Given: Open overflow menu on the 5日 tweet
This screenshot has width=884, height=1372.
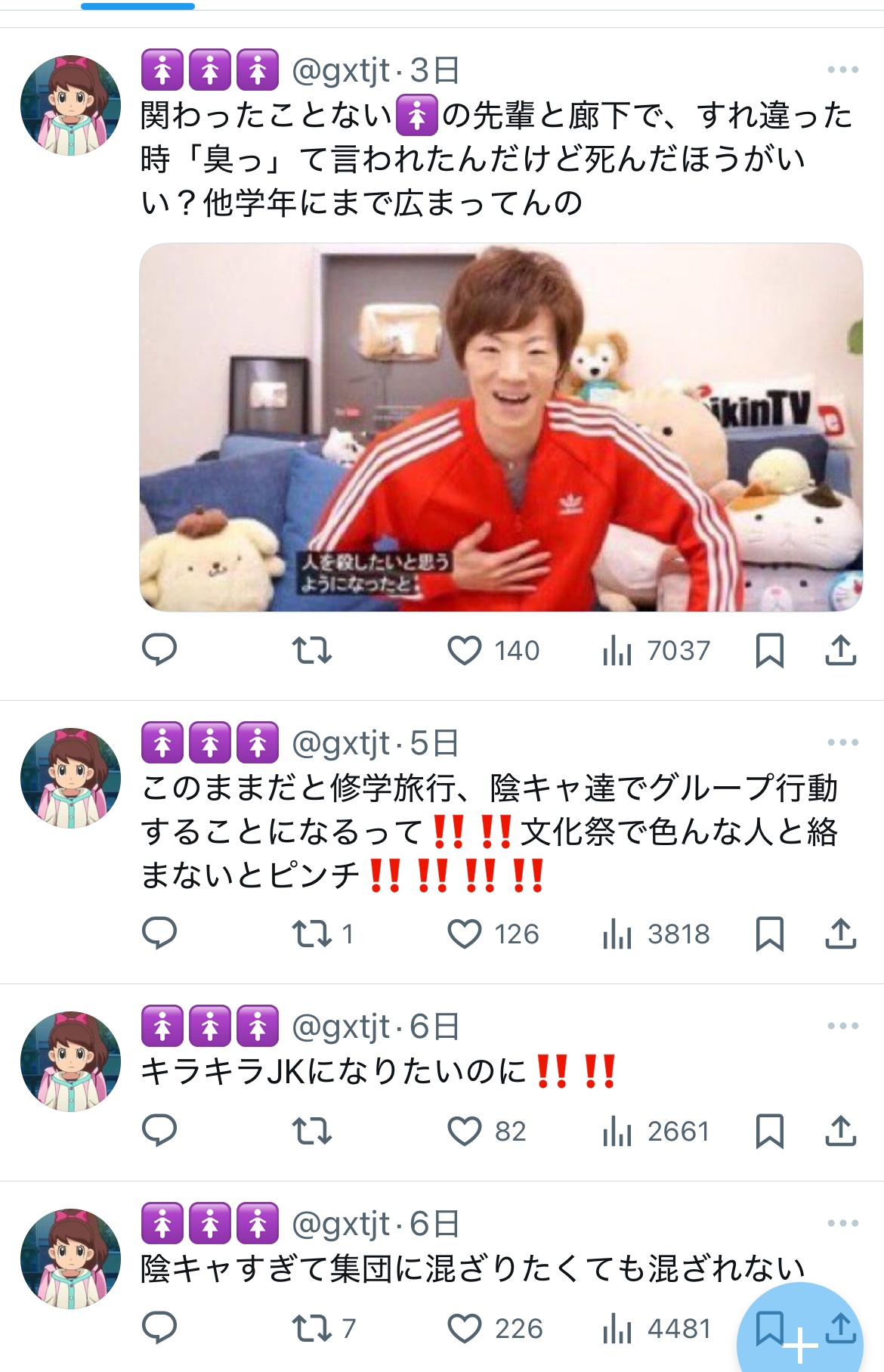Looking at the screenshot, I should click(x=842, y=742).
